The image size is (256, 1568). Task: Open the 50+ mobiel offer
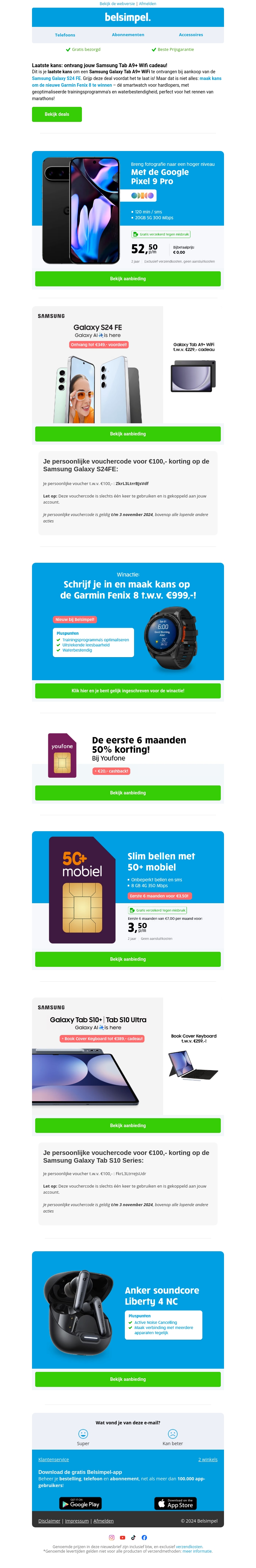point(128,959)
